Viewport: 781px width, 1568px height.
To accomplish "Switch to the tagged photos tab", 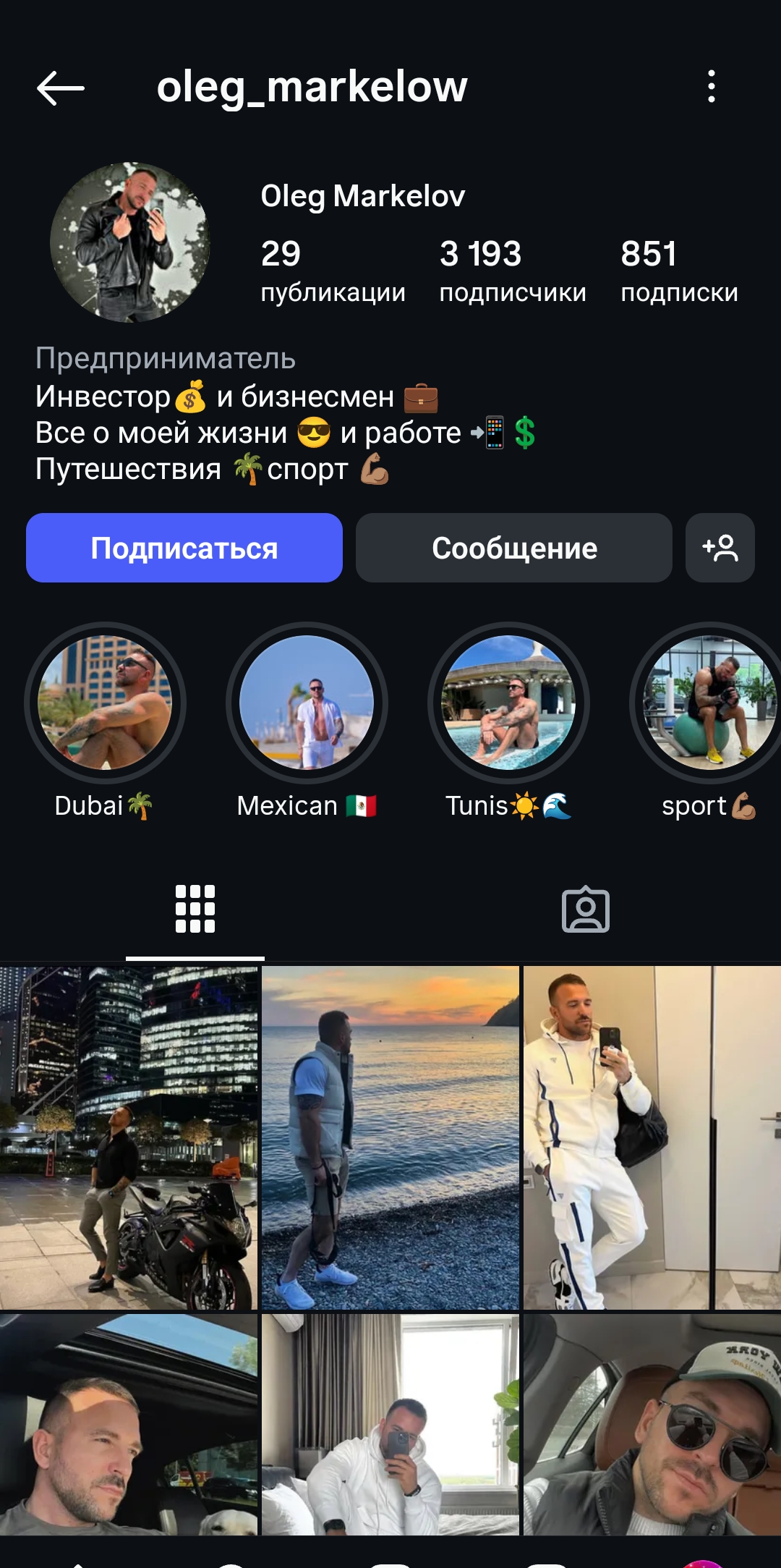I will (586, 909).
